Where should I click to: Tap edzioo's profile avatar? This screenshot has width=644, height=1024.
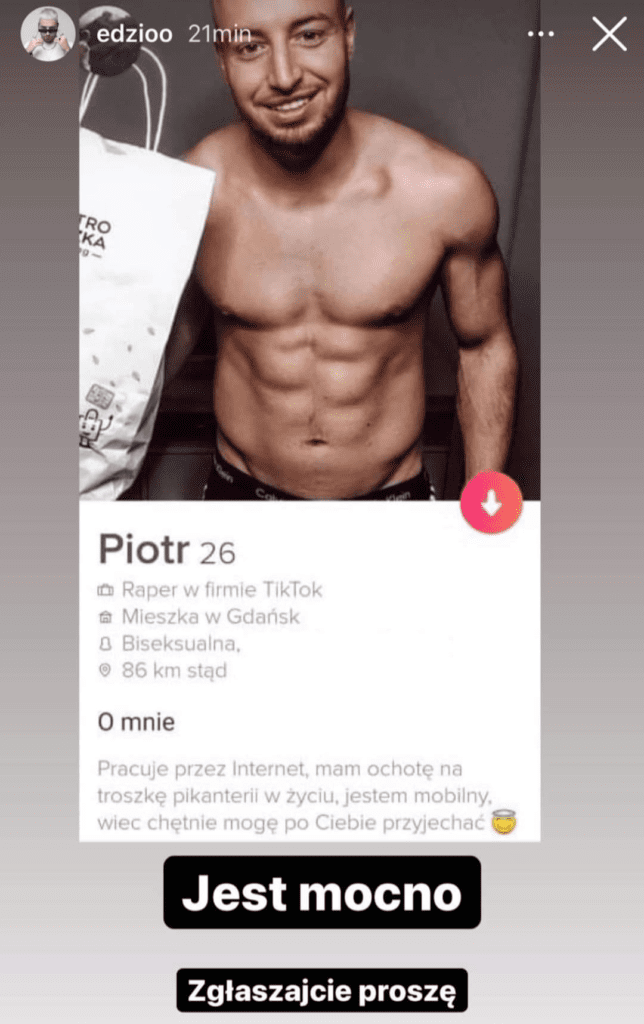[47, 34]
